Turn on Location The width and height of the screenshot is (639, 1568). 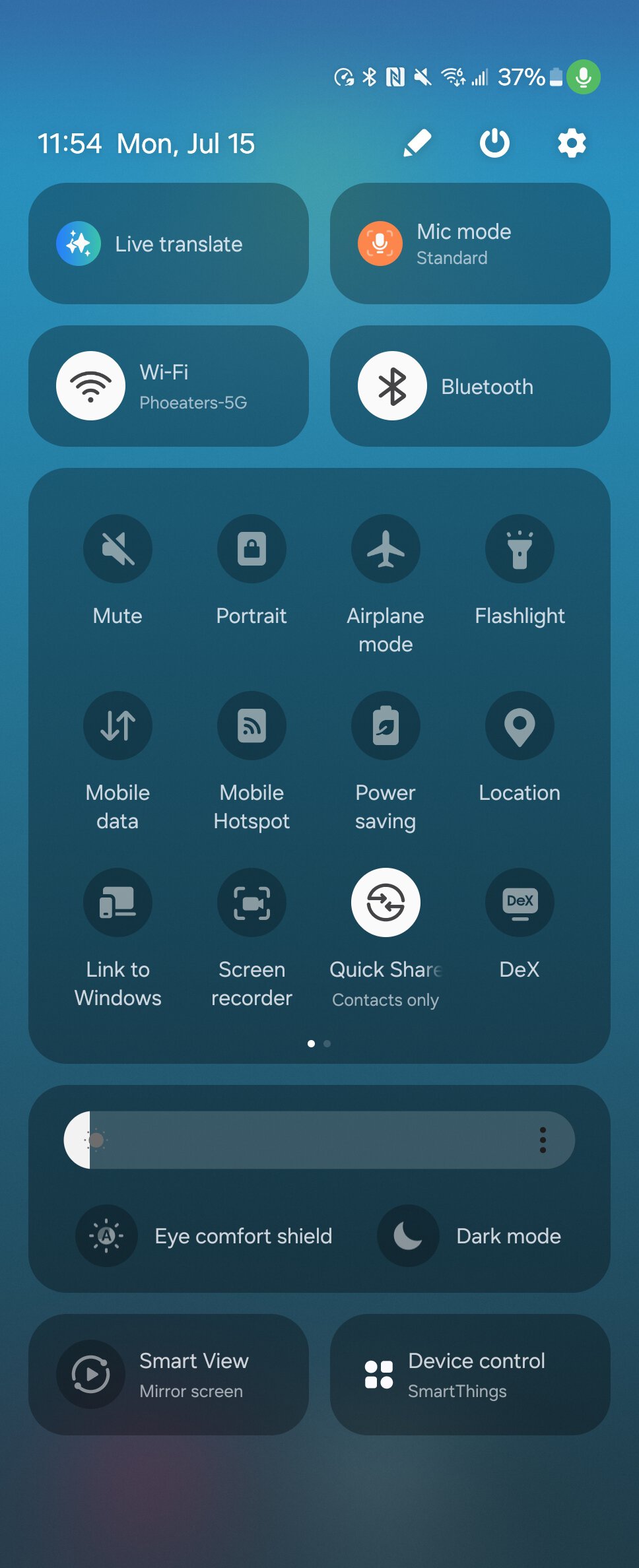pos(520,725)
